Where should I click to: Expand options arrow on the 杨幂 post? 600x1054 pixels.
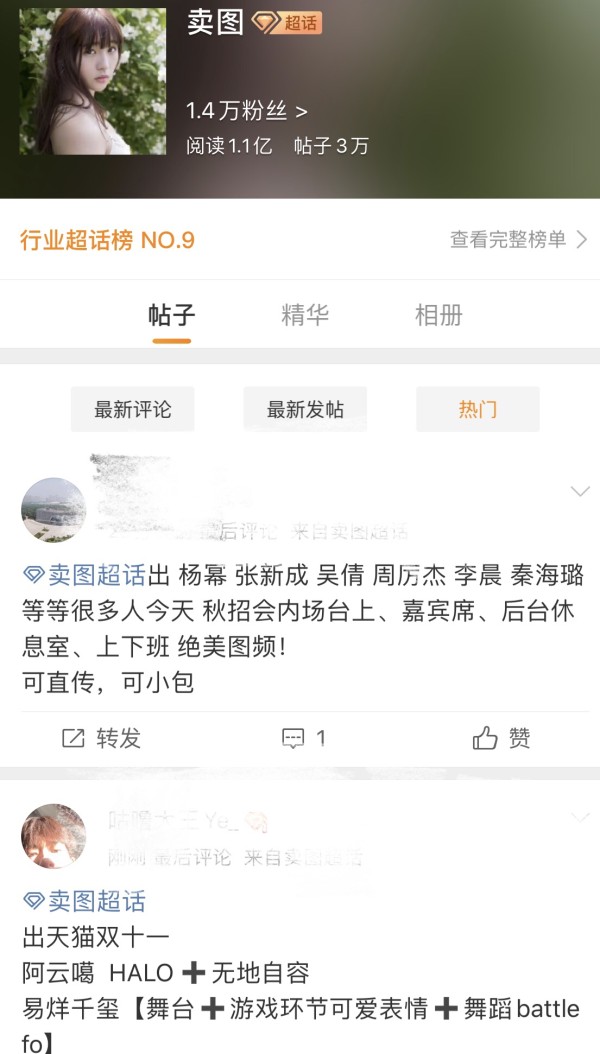pyautogui.click(x=579, y=491)
